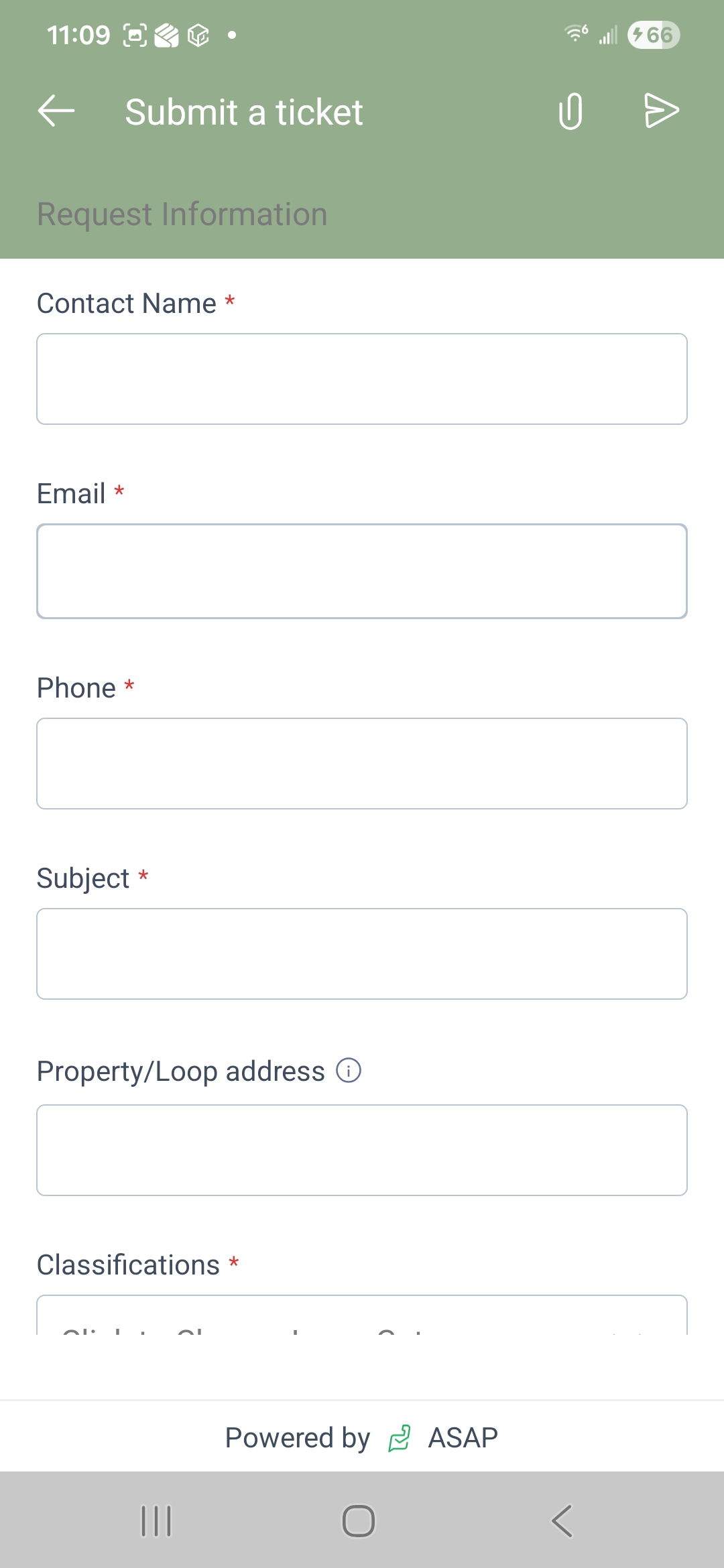Open recent apps from navigation bar
The width and height of the screenshot is (724, 1568).
tap(156, 1521)
